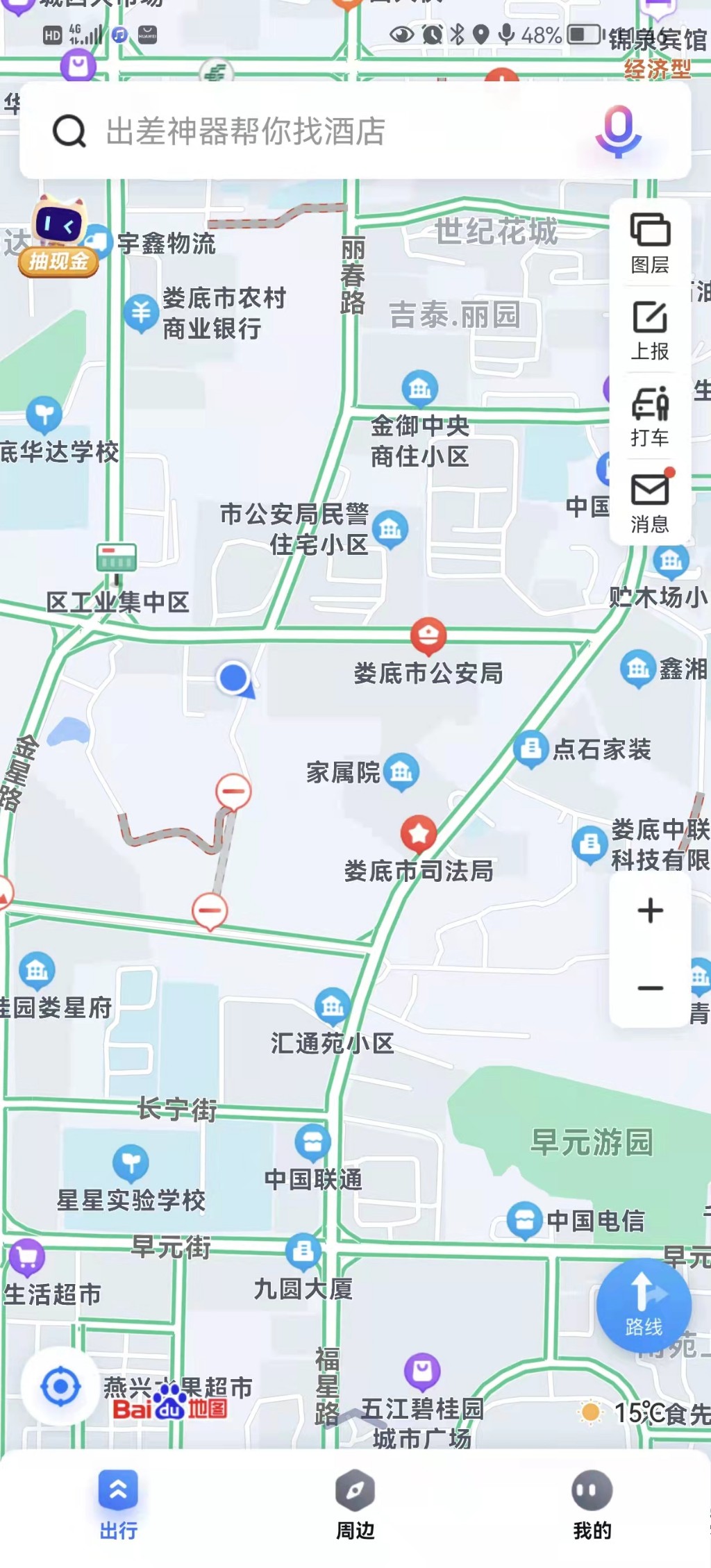Start voice search with microphone

617,131
